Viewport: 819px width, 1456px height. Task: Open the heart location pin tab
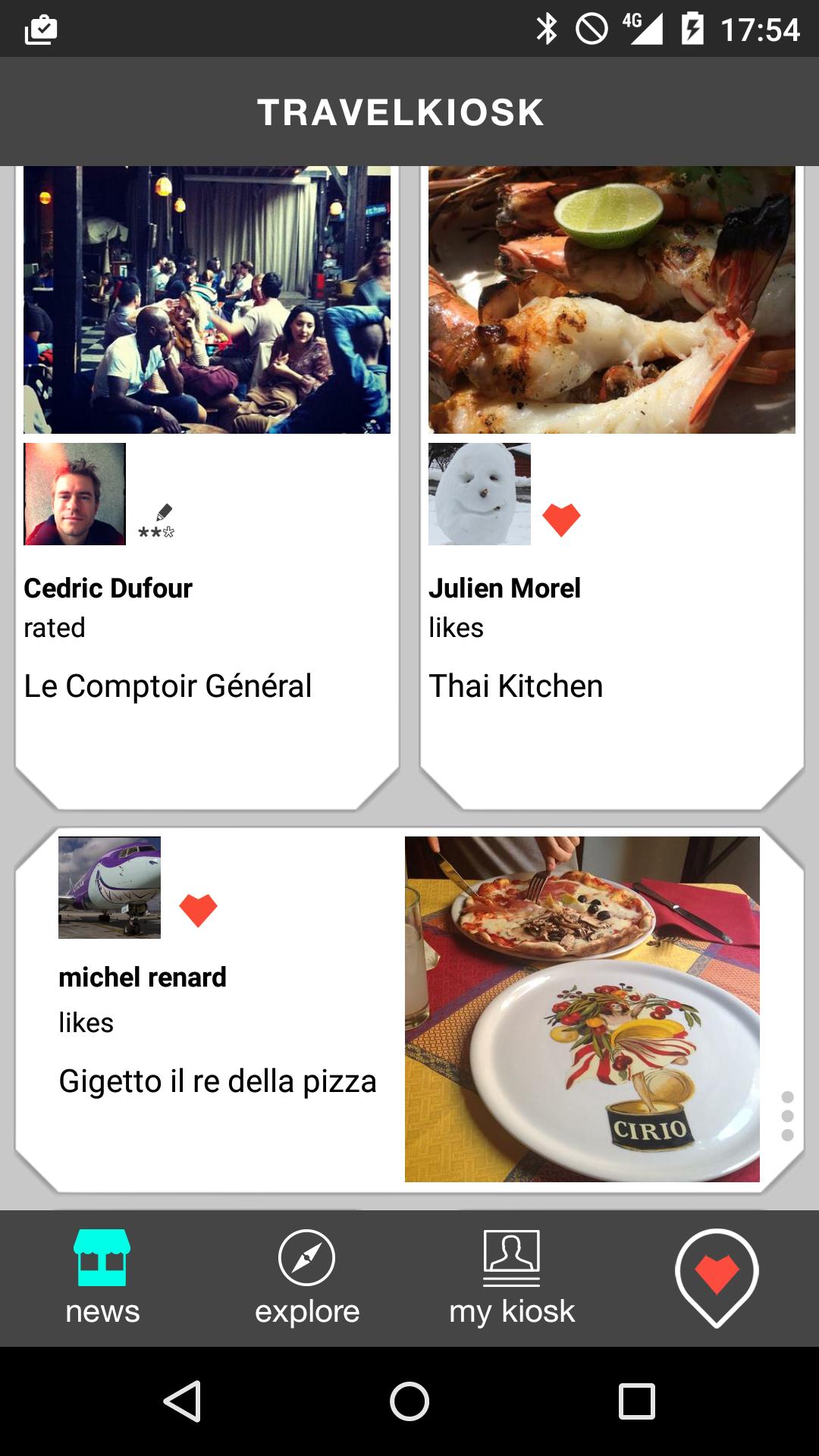717,1278
